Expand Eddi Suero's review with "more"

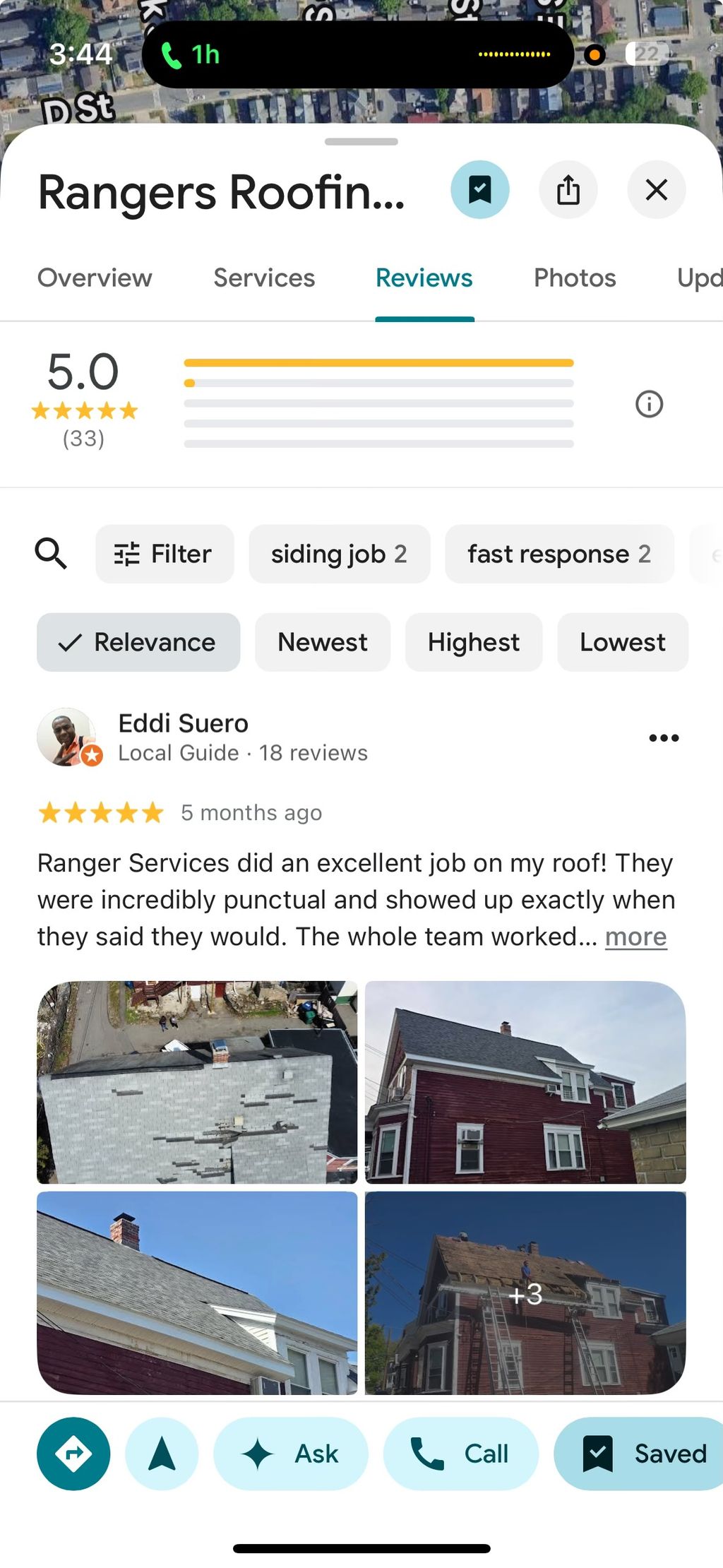point(635,937)
